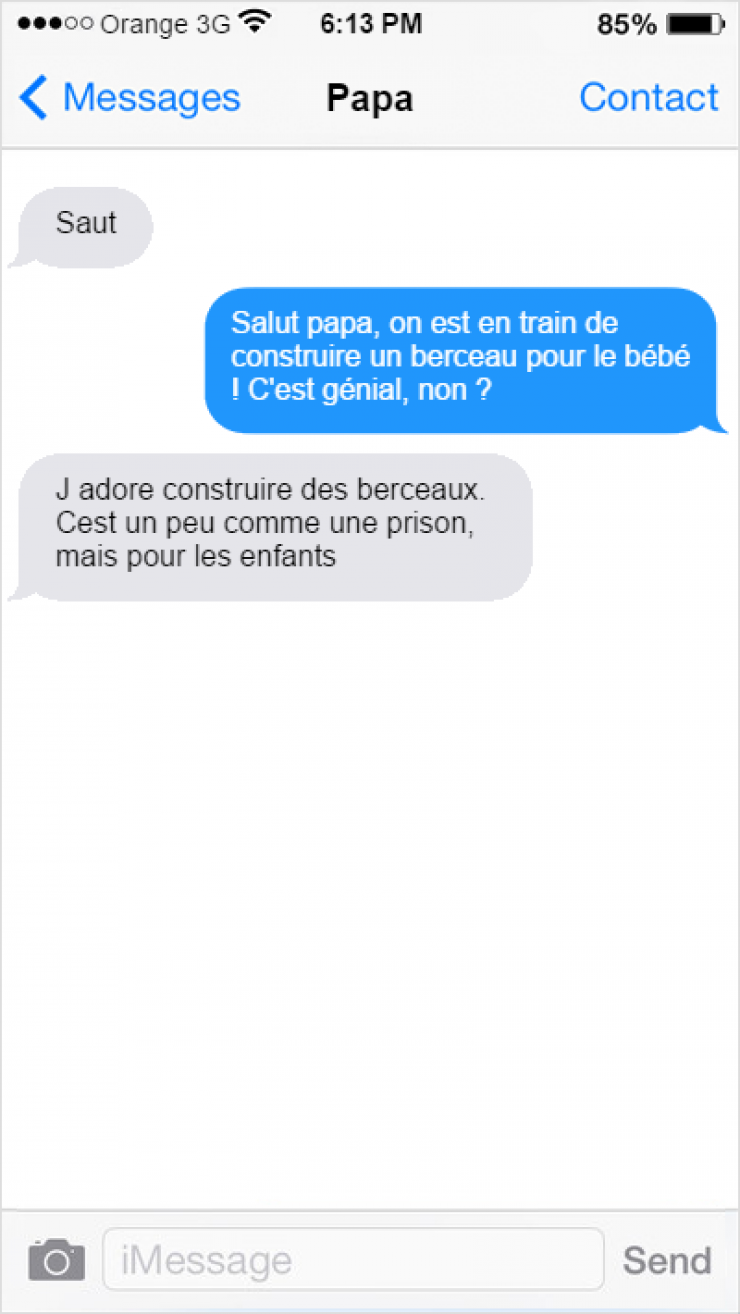Open Contact details for Papa
Image resolution: width=740 pixels, height=1314 pixels.
[648, 98]
